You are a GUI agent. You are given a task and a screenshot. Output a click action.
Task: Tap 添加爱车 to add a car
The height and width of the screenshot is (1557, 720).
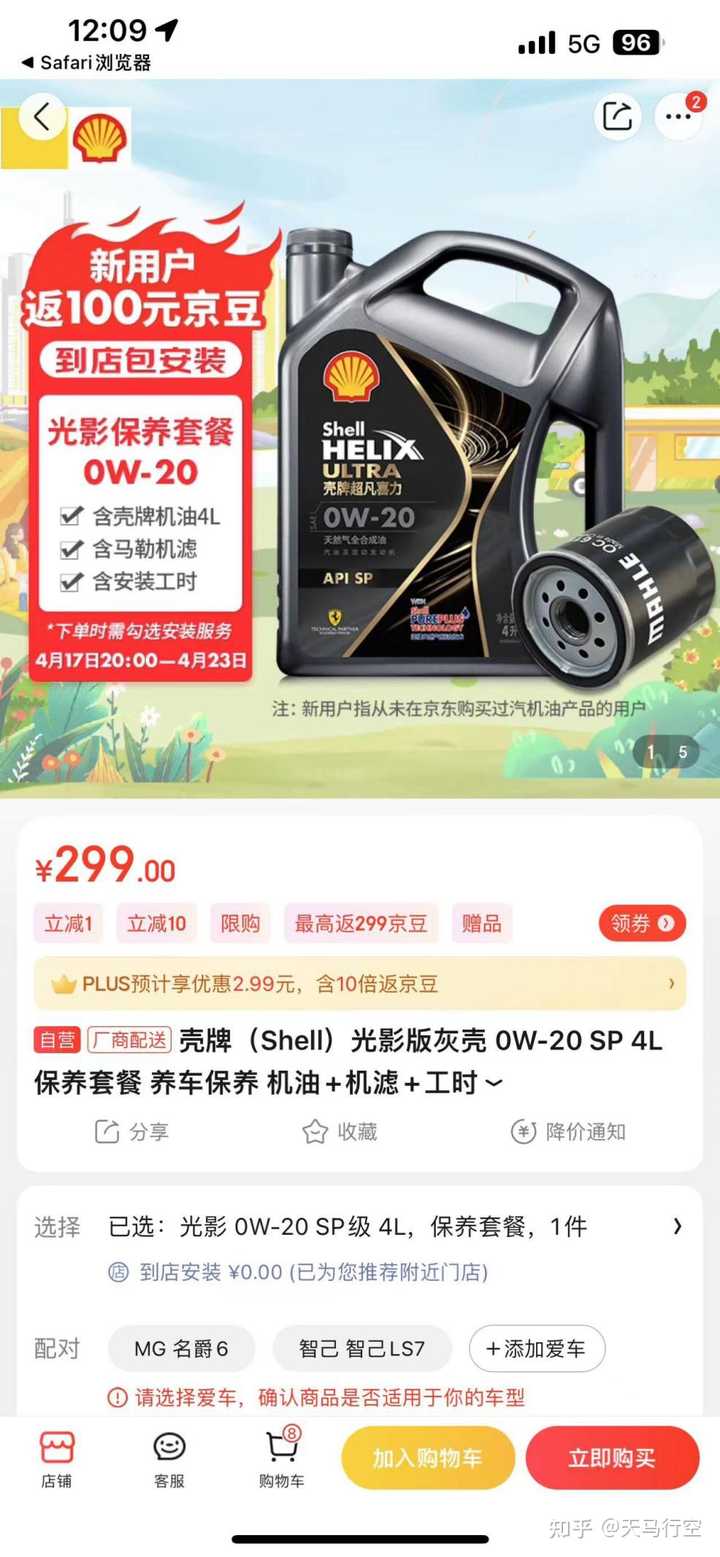tap(537, 1348)
